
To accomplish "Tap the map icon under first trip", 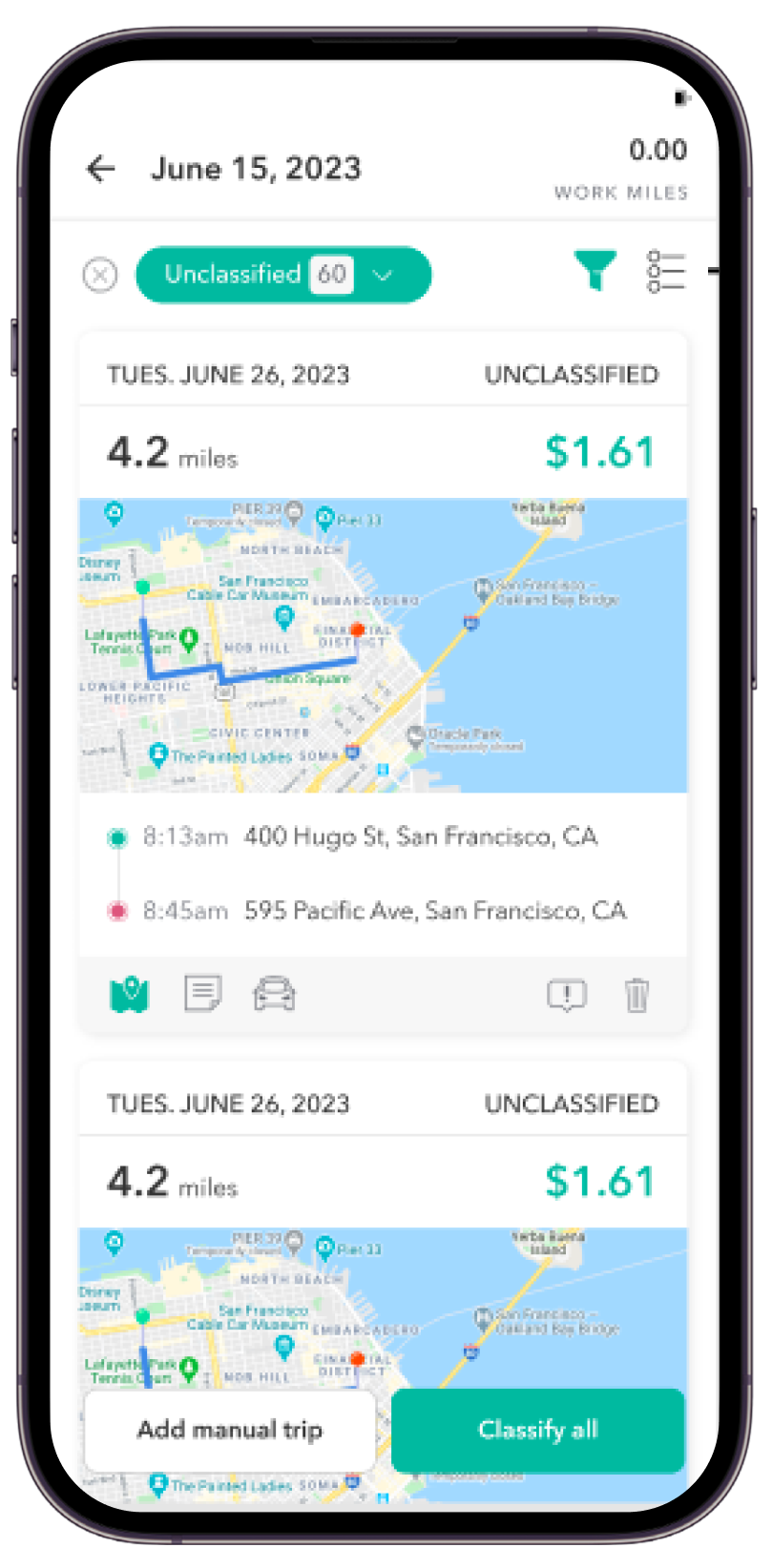I will (130, 995).
